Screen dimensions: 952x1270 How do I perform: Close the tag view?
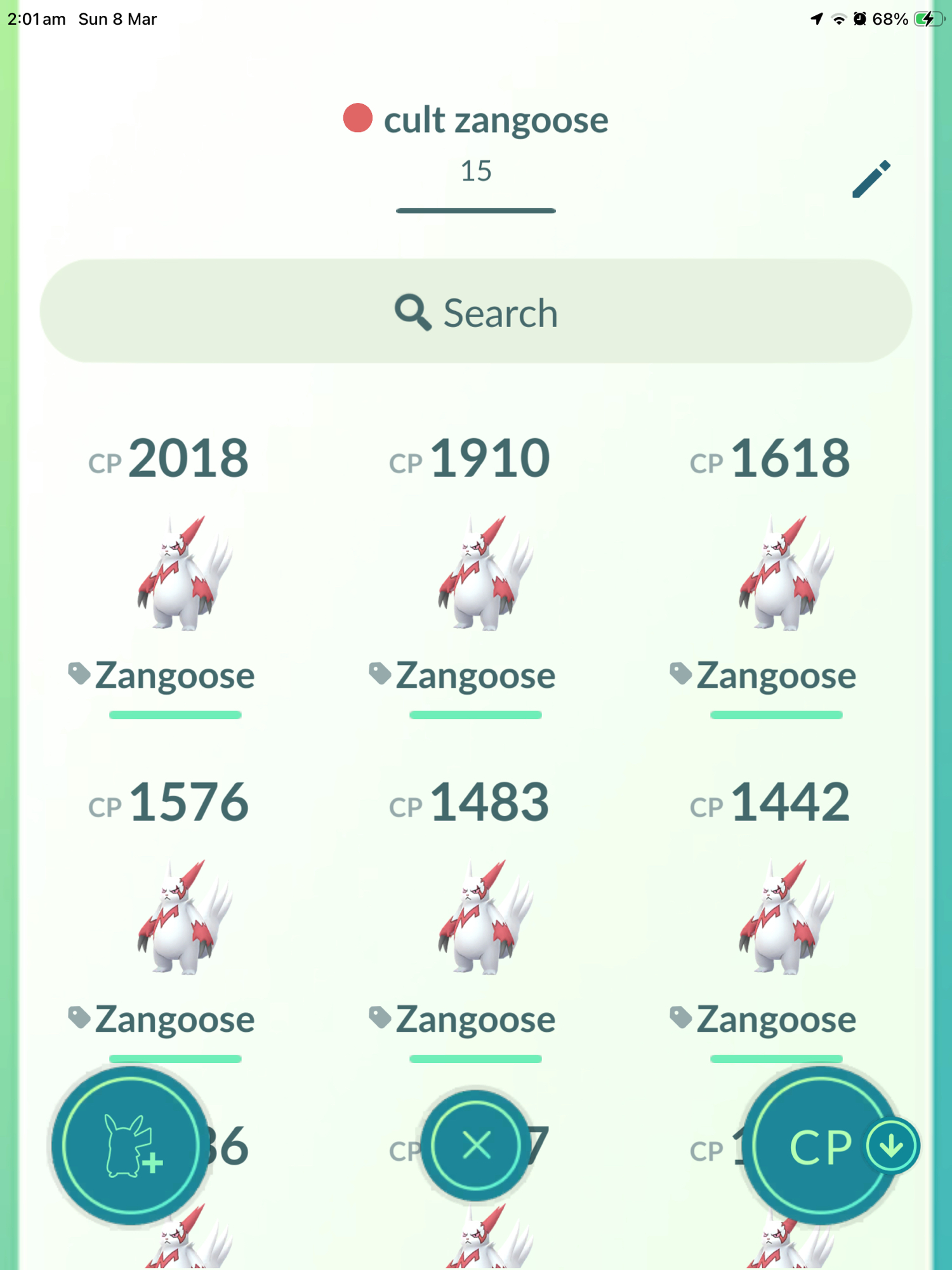coord(476,1146)
